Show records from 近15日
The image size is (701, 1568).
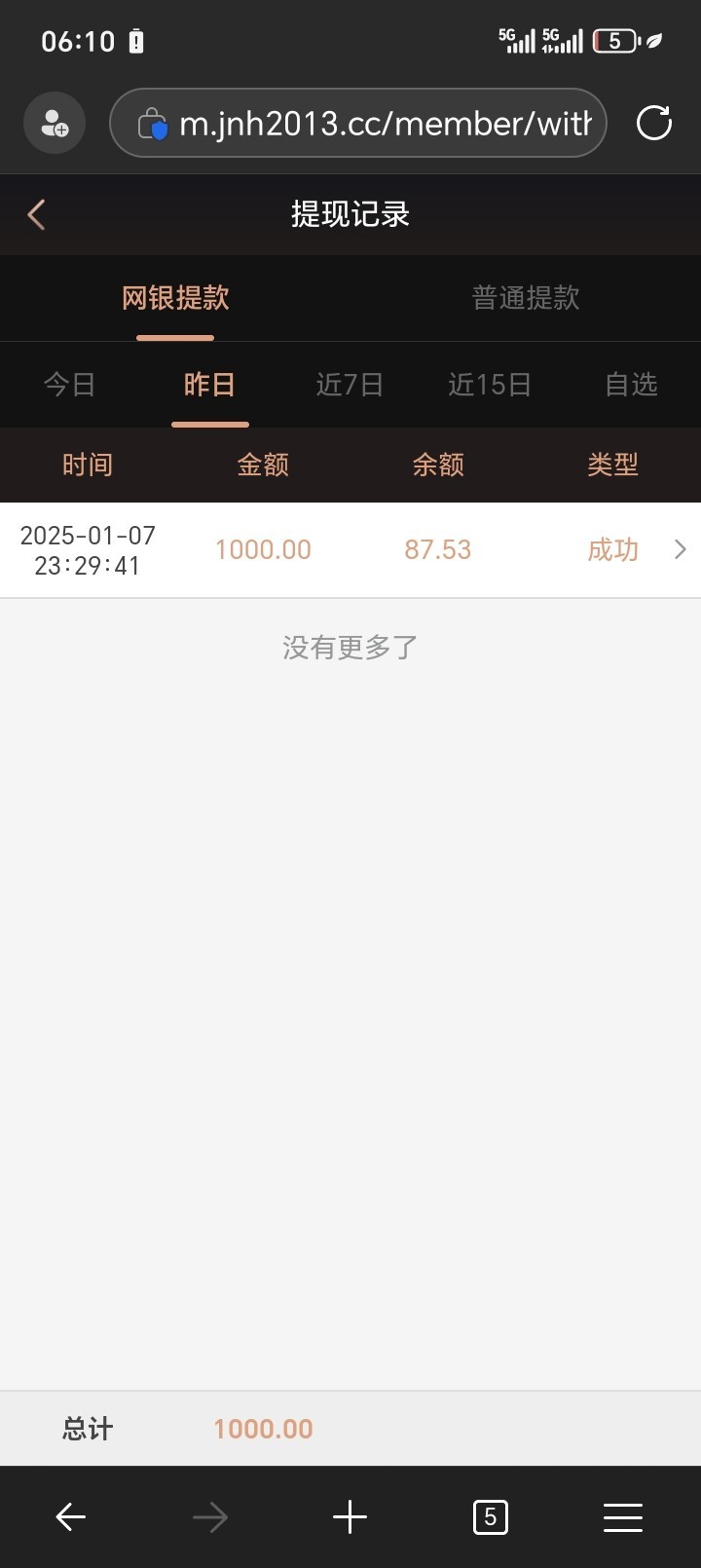[x=490, y=385]
